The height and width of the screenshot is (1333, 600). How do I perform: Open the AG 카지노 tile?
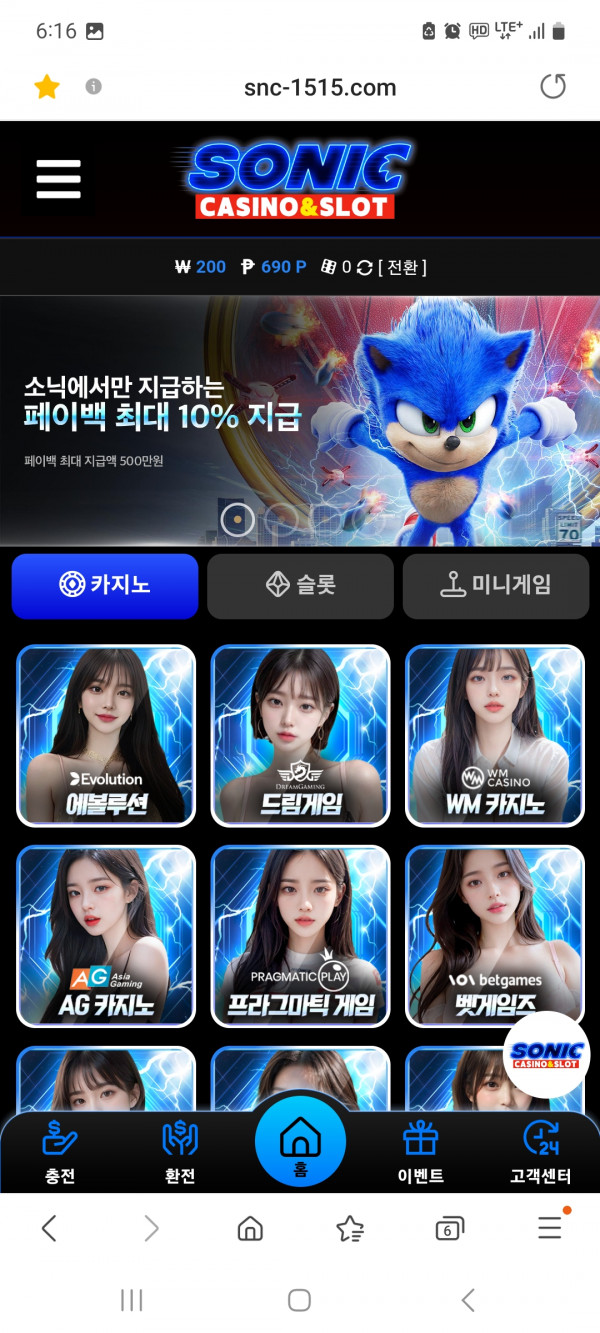(x=106, y=936)
